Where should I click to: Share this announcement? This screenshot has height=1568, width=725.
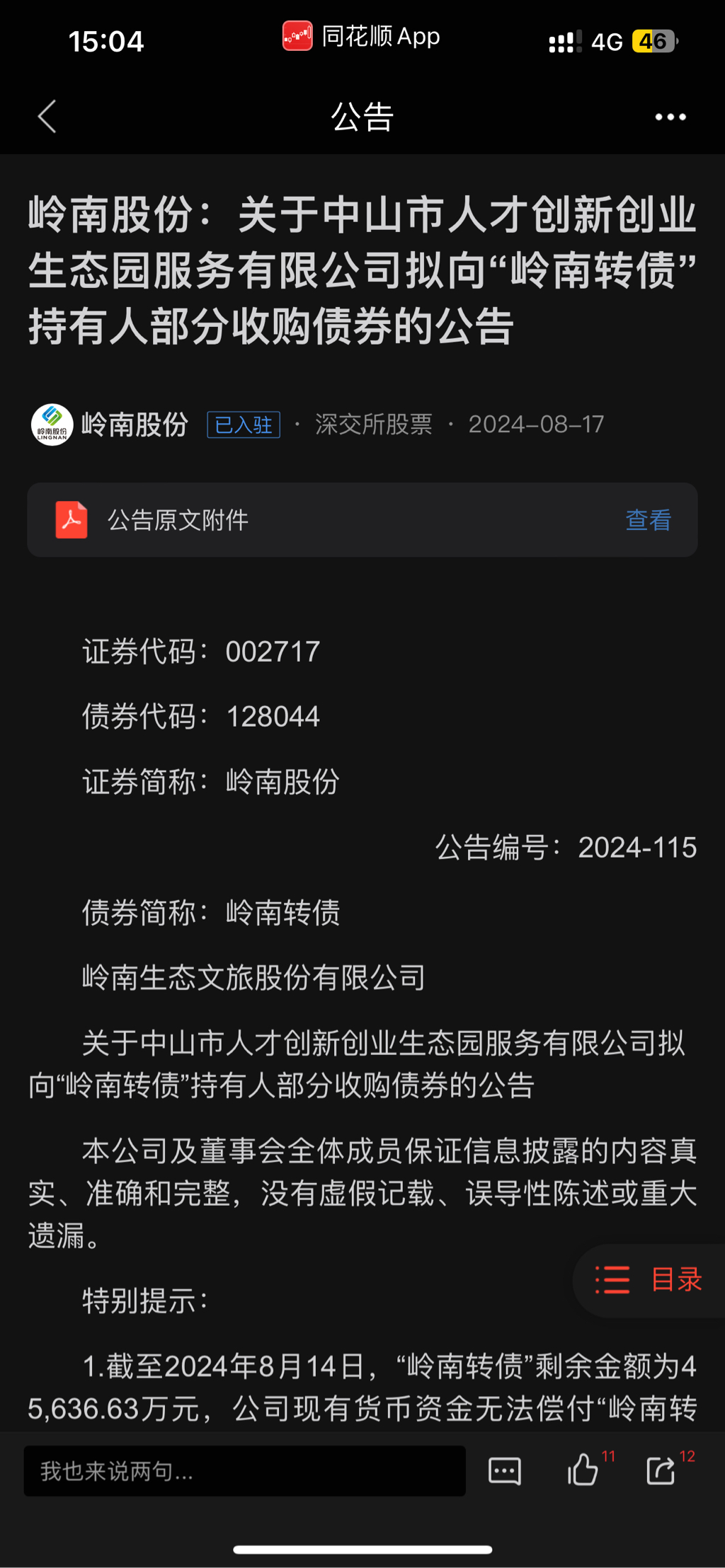point(661,1470)
